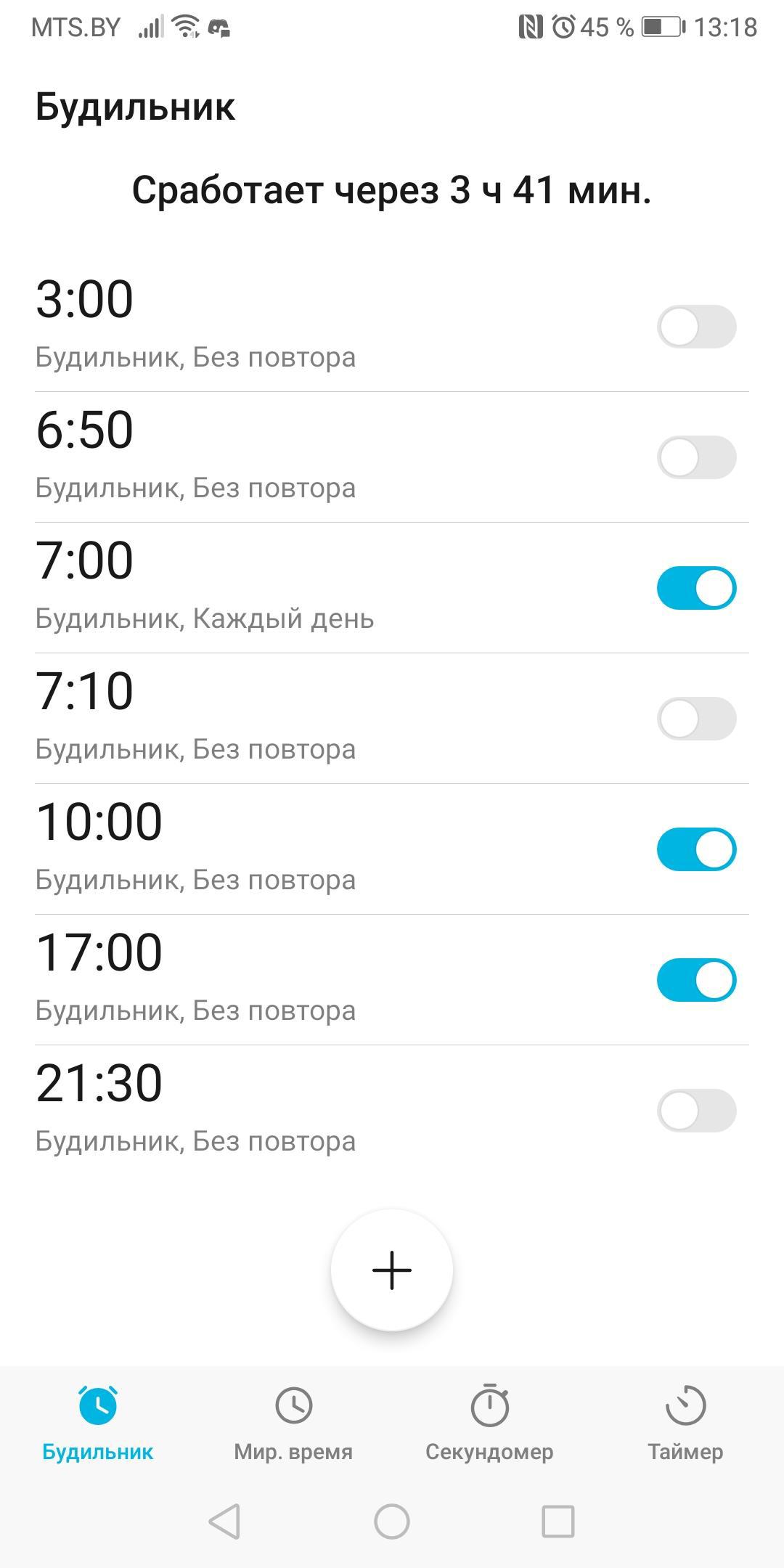Enable the 3:00 alarm switch

pos(696,327)
